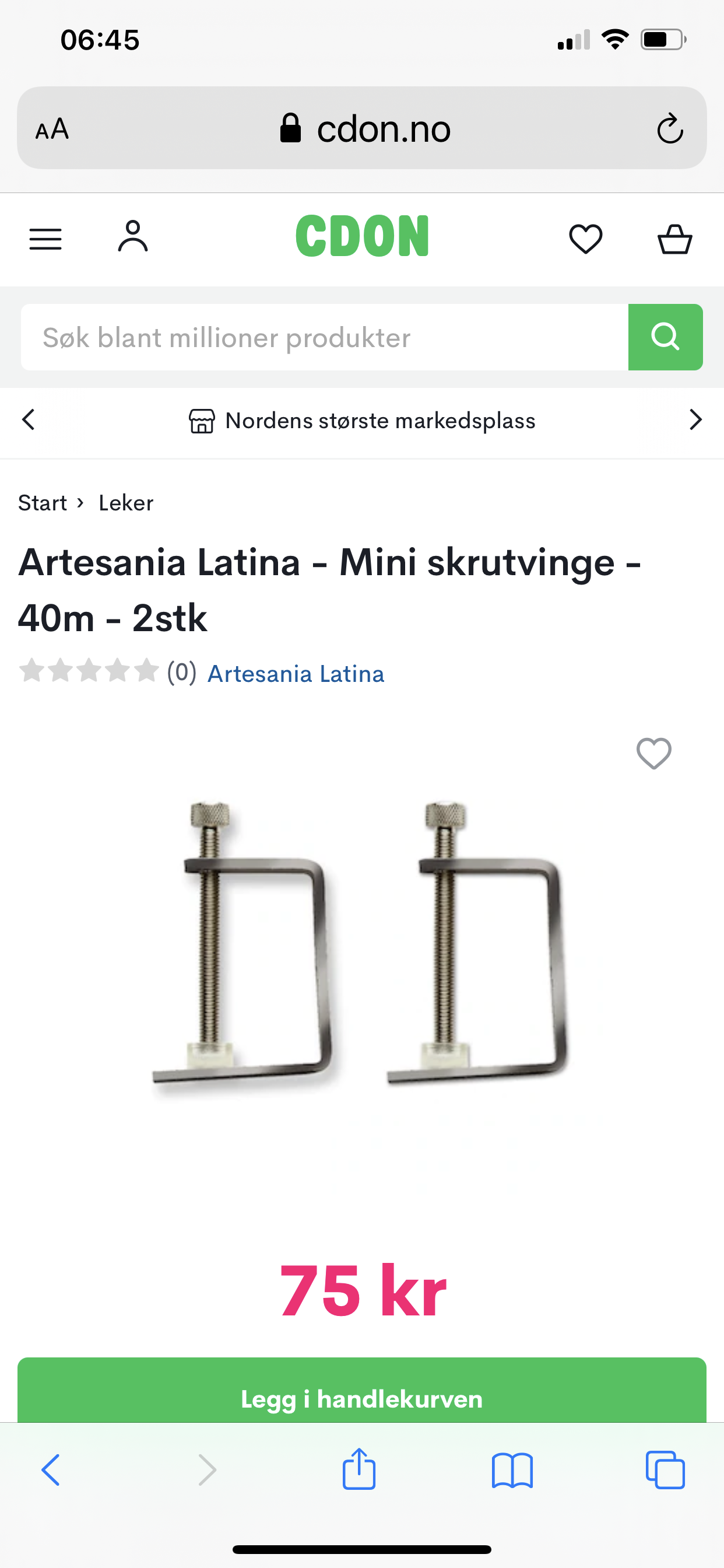Open the Artesania Latina brand link
The width and height of the screenshot is (724, 1568).
click(296, 673)
